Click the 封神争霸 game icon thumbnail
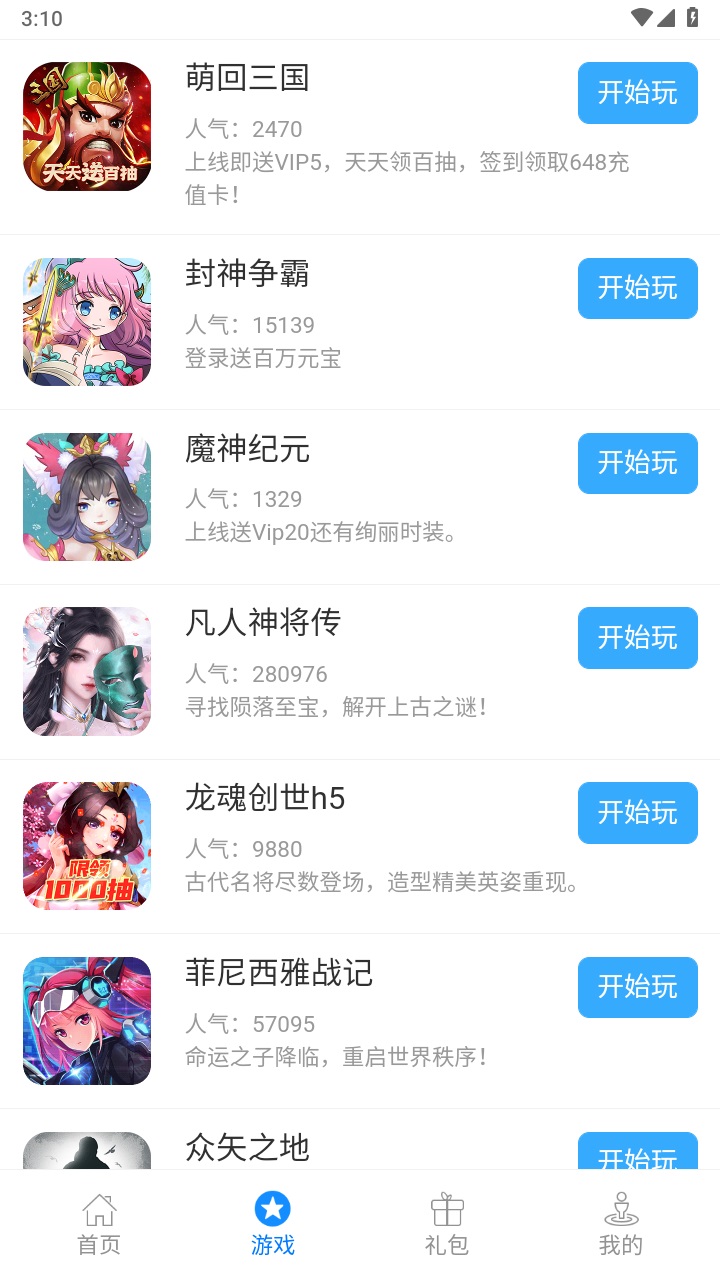The width and height of the screenshot is (720, 1280). (x=87, y=322)
